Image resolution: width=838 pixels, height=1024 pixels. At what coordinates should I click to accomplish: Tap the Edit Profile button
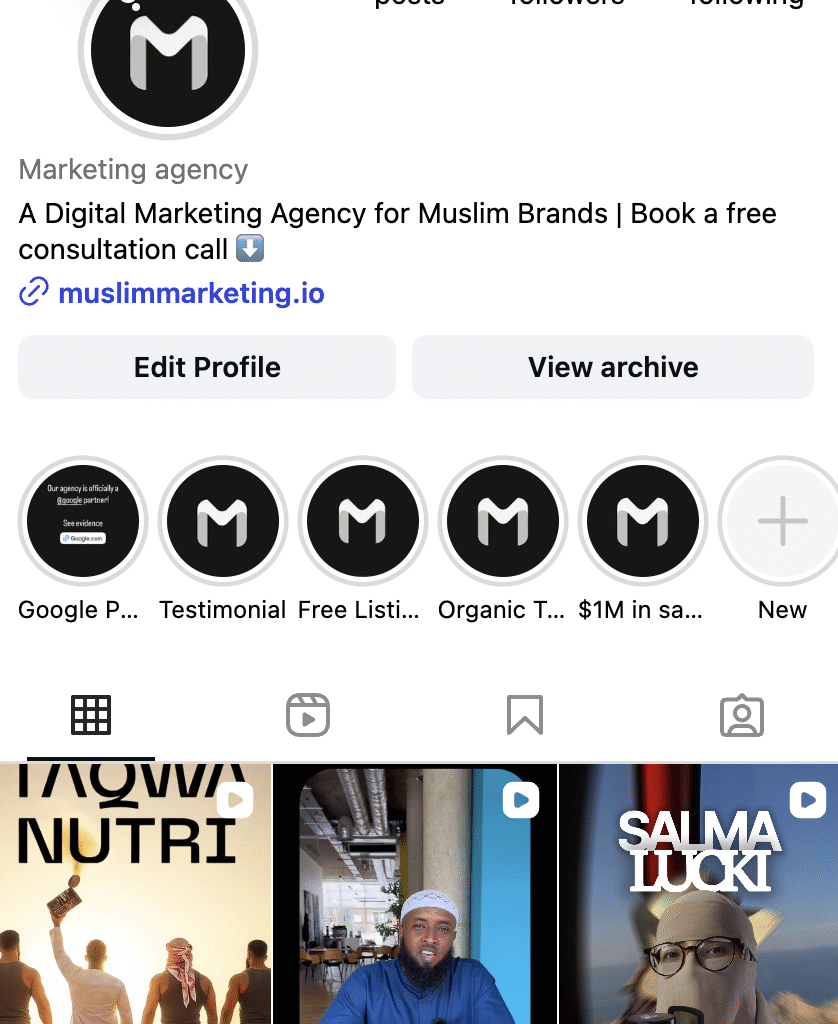click(207, 367)
